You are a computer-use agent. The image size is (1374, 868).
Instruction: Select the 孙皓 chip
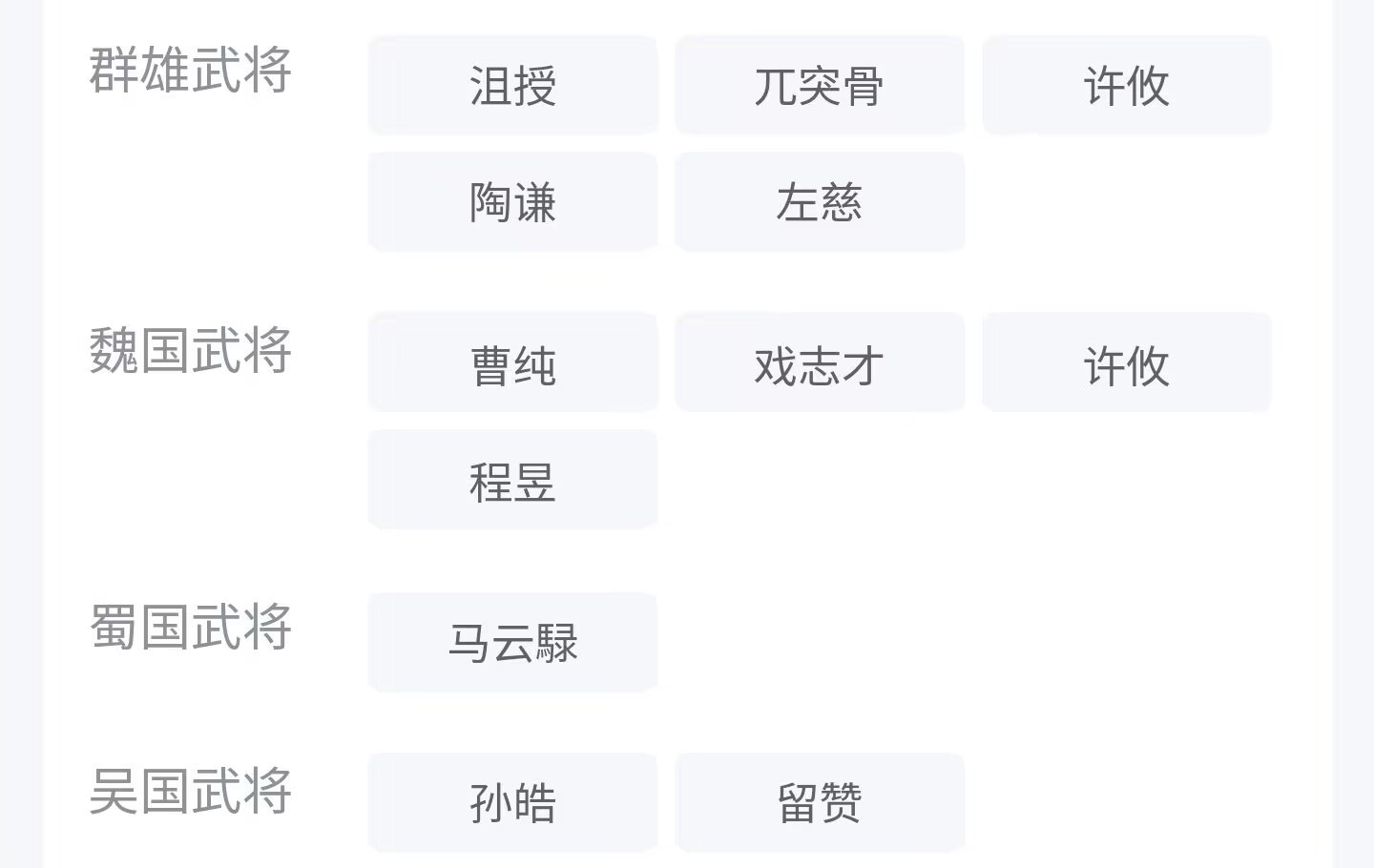[512, 802]
